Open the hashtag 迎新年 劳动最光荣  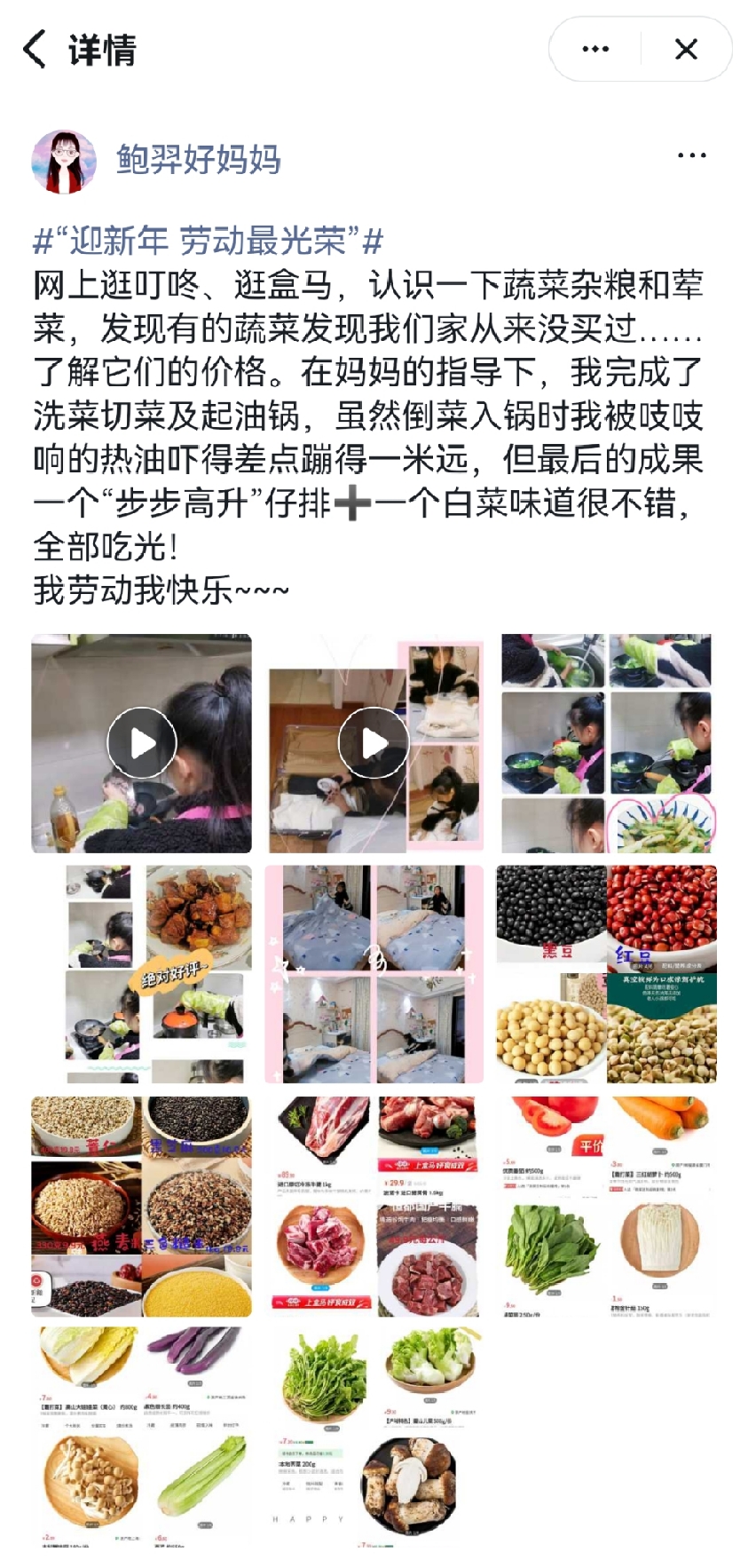pyautogui.click(x=208, y=241)
